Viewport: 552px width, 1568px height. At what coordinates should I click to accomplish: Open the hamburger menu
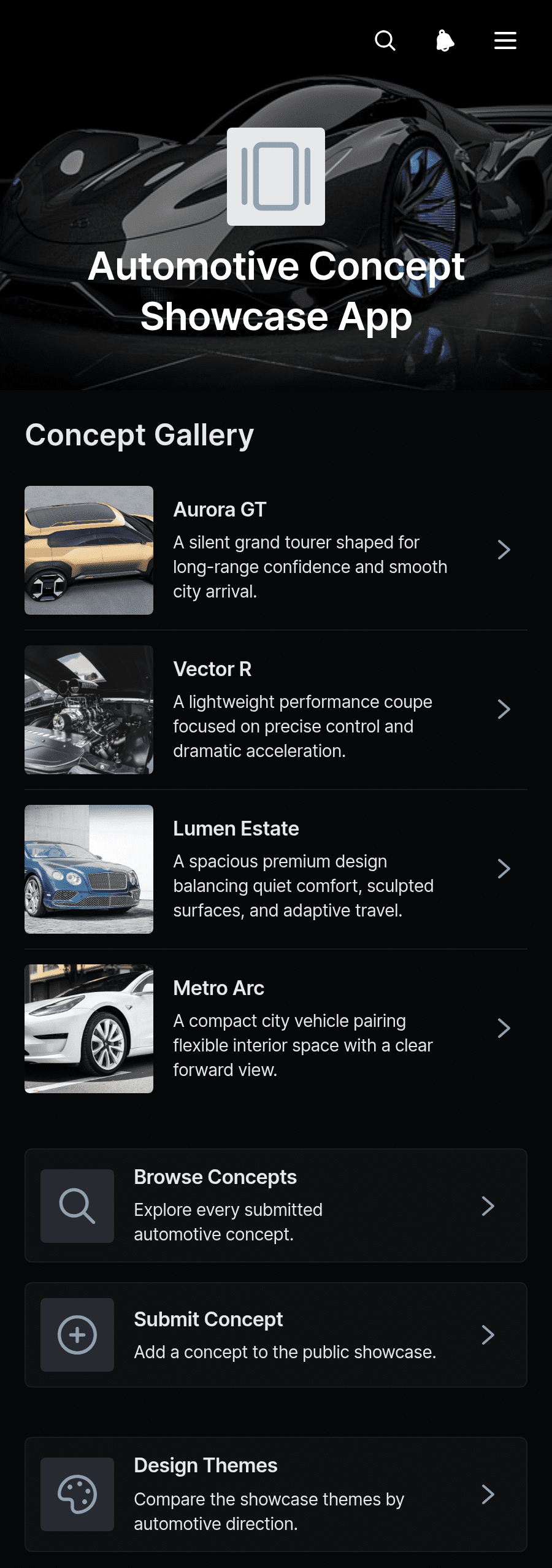[x=505, y=41]
